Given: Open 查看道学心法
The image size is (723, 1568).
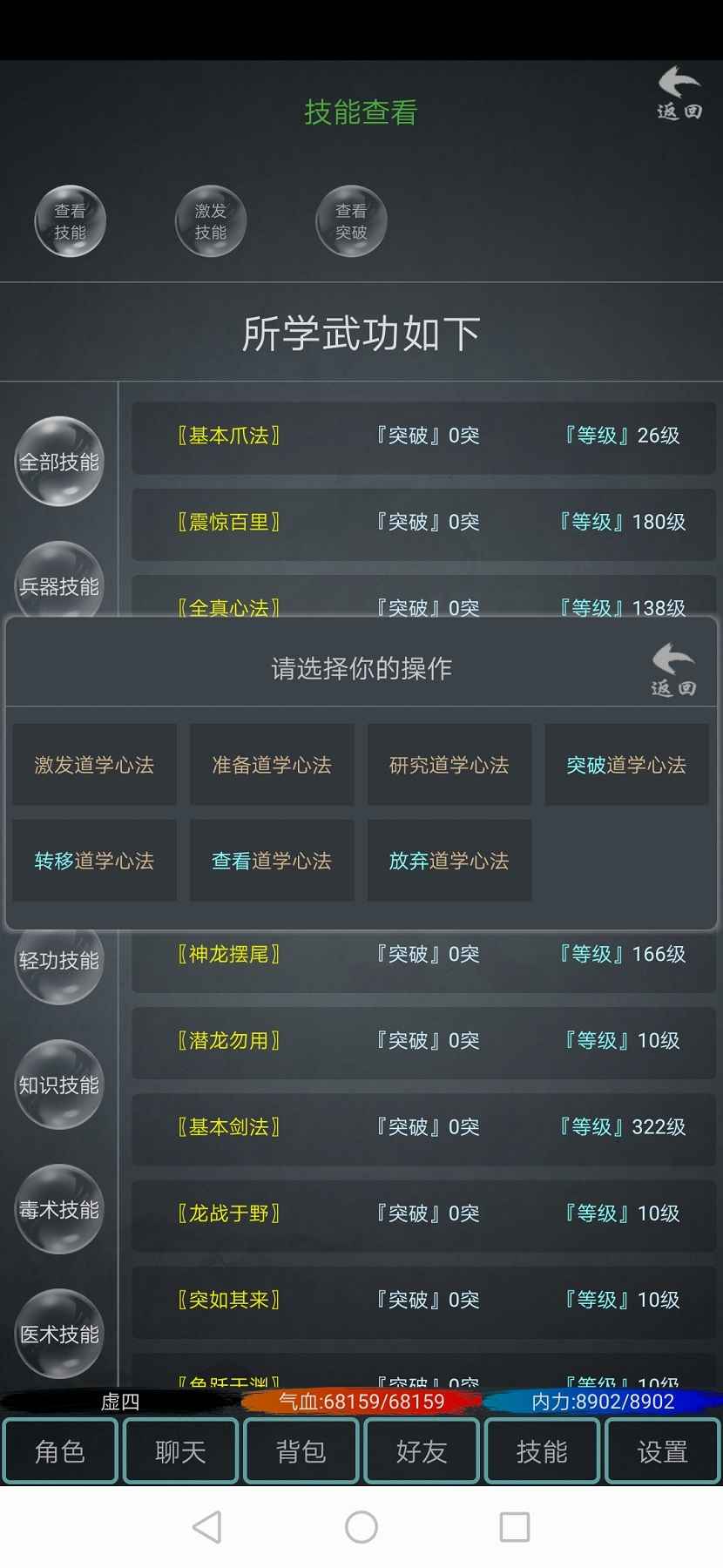Looking at the screenshot, I should [x=272, y=861].
